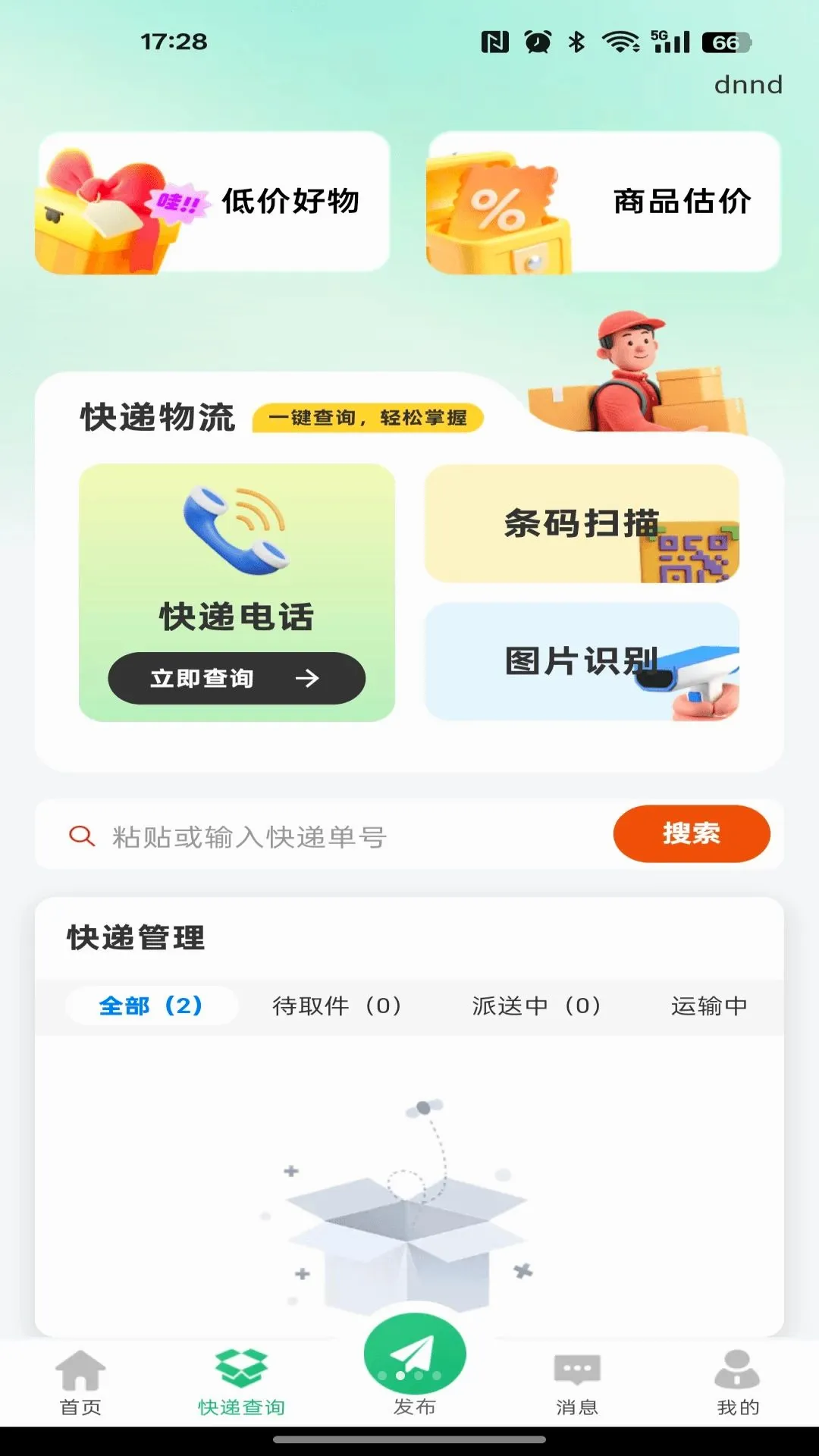Open the 商品估价 price estimate card
The height and width of the screenshot is (1456, 819).
pos(604,202)
